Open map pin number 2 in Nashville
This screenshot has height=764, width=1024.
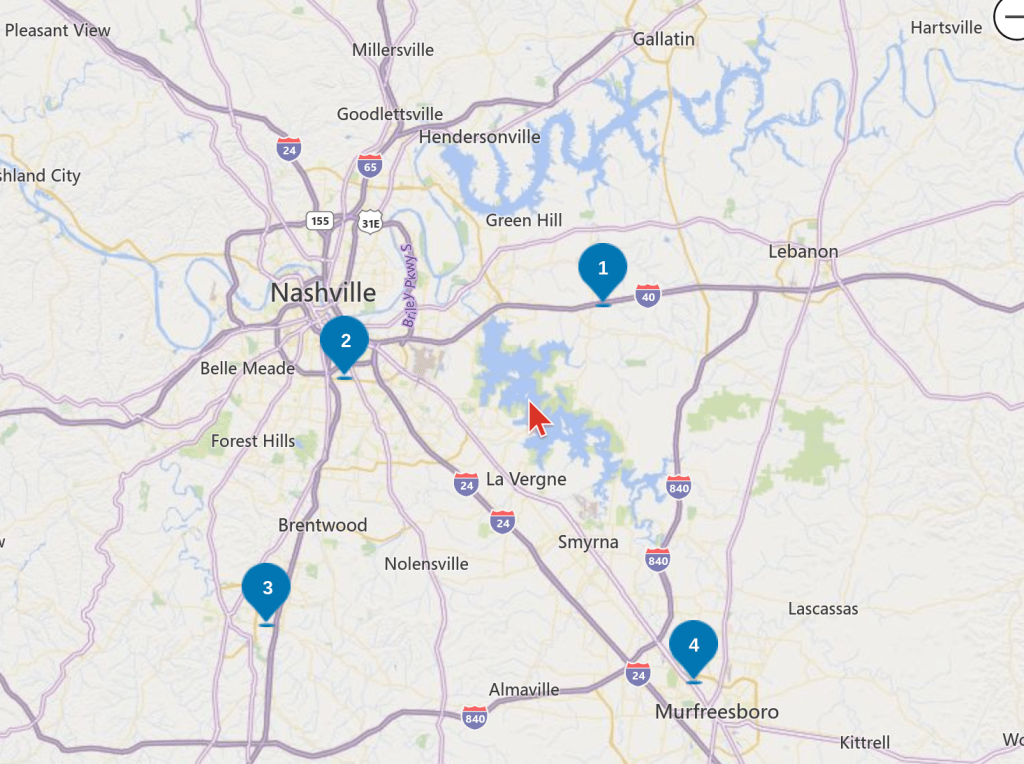(x=345, y=342)
